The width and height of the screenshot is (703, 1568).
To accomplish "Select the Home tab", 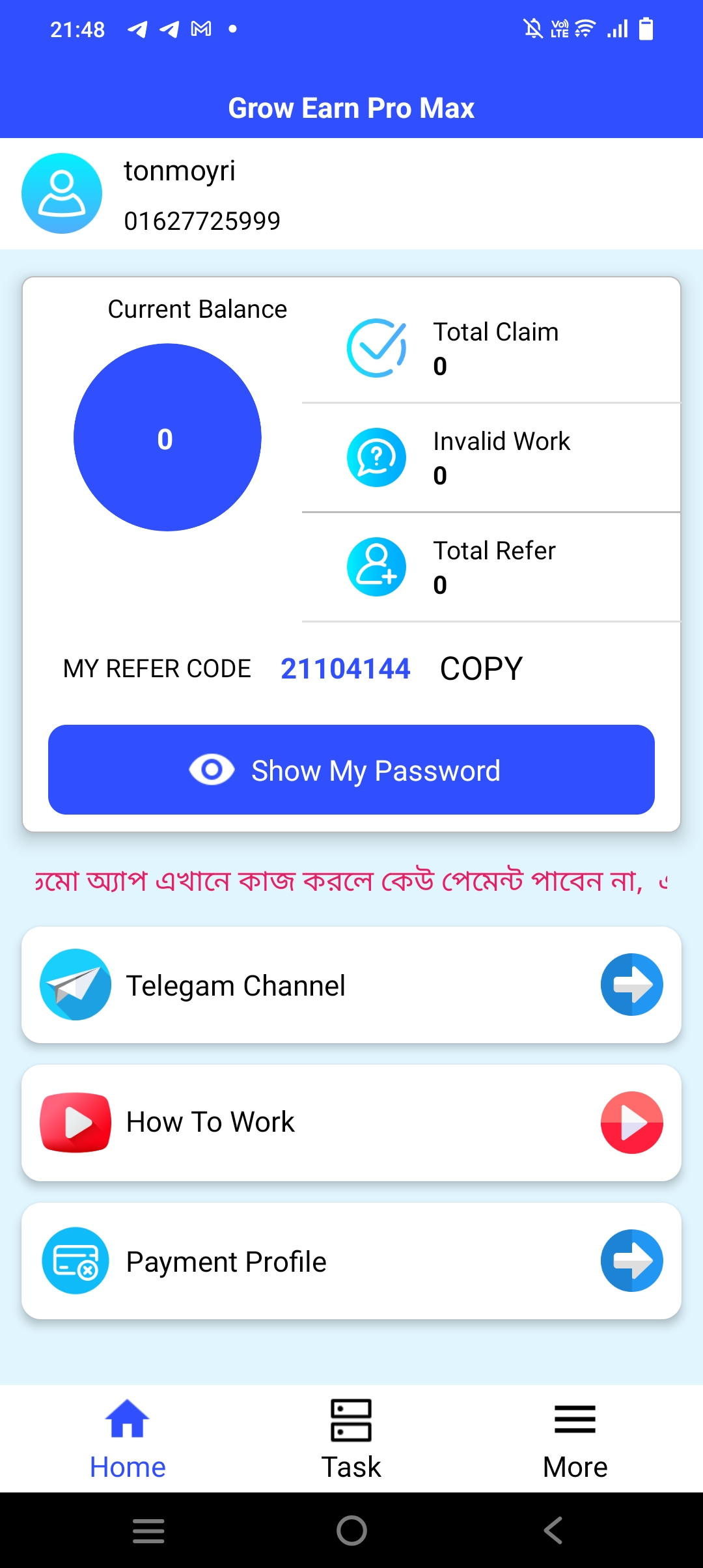I will pyautogui.click(x=128, y=1439).
